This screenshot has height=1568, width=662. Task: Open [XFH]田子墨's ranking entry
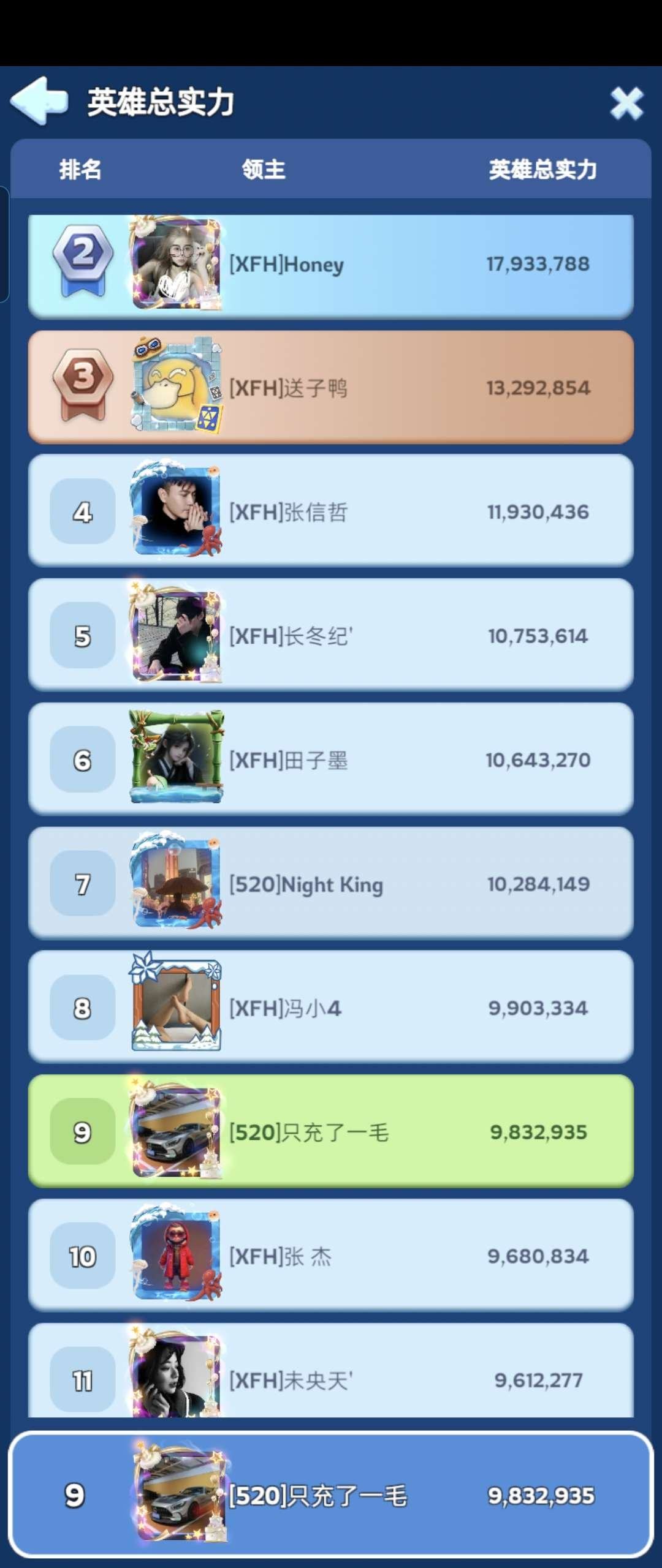[x=331, y=759]
